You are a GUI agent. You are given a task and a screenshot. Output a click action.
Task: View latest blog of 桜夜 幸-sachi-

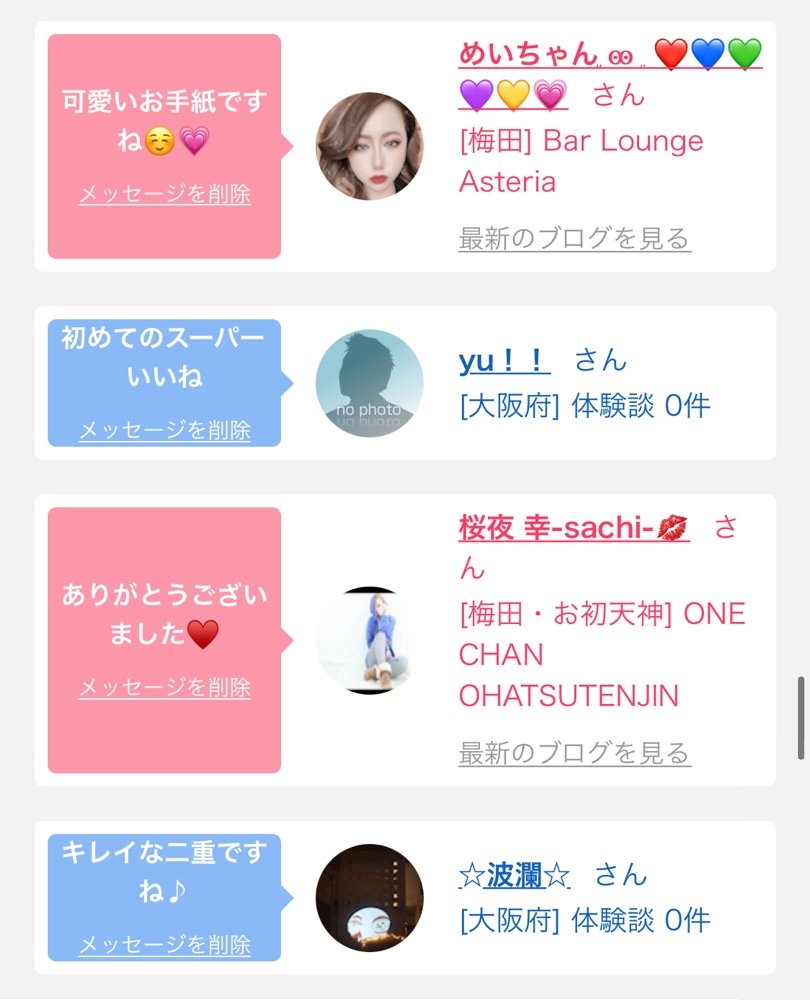[575, 753]
